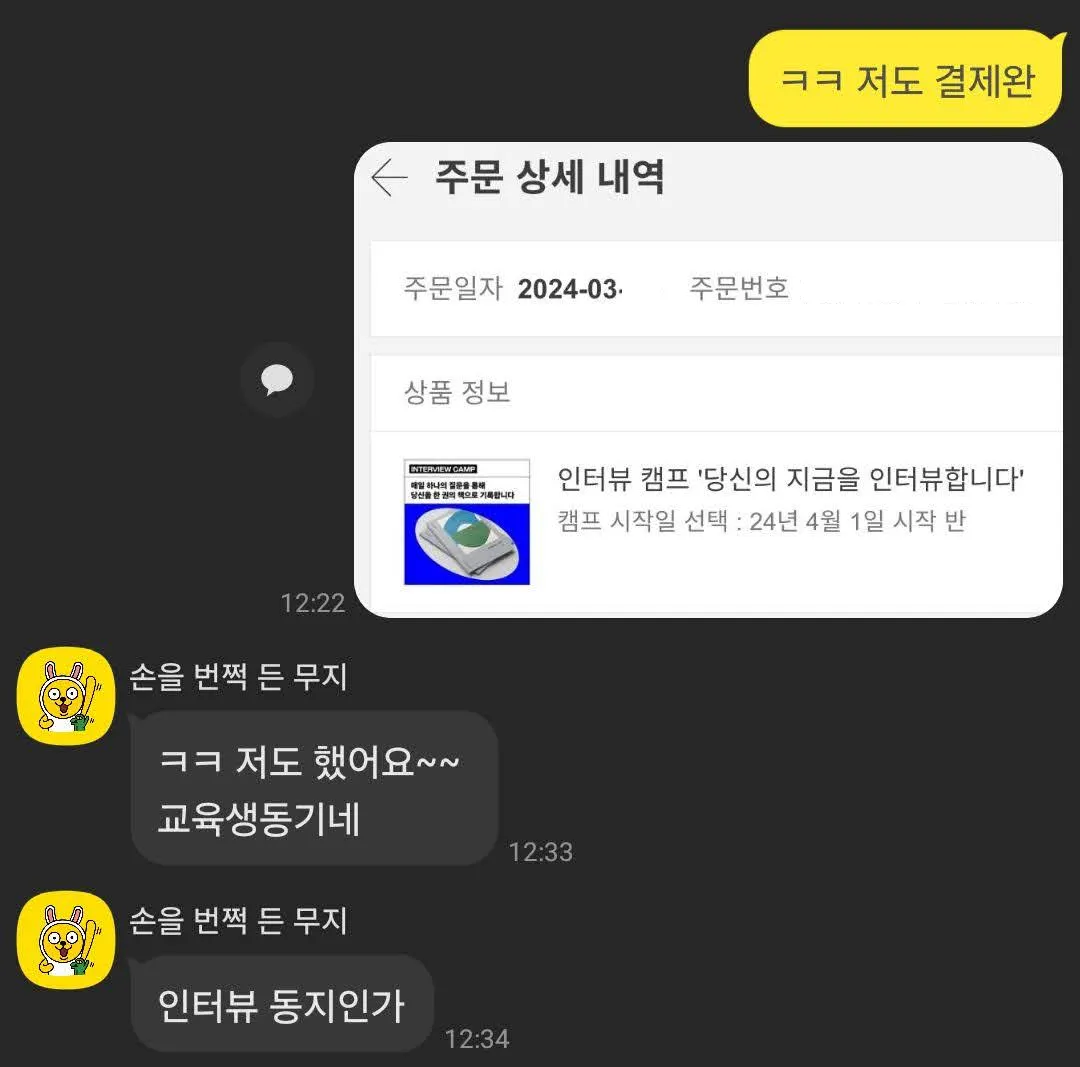Open profile avatar beside the 교육생동기네 message
This screenshot has height=1067, width=1080.
[67, 696]
